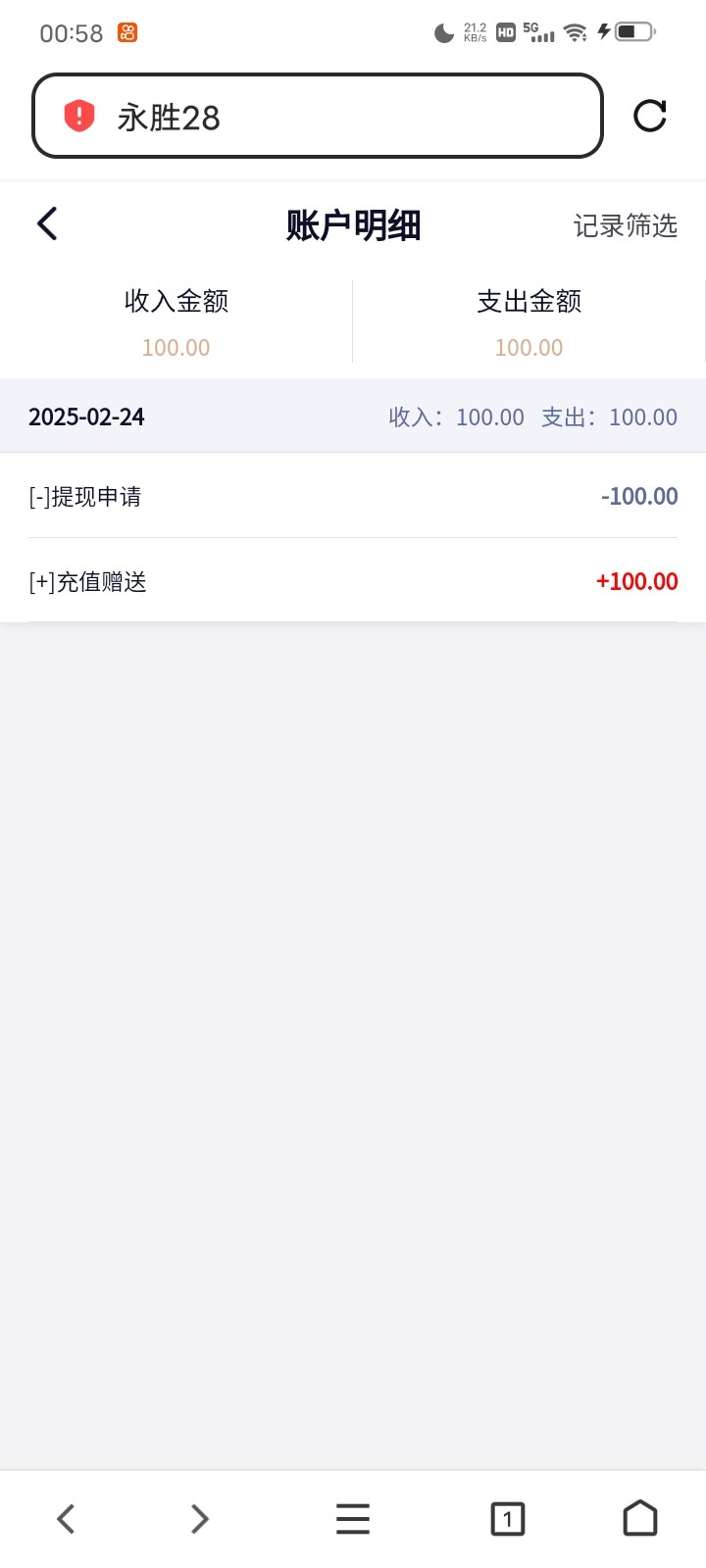Screen dimensions: 706x1568
Task: Open 记录筛选 record filter
Action: tap(626, 225)
